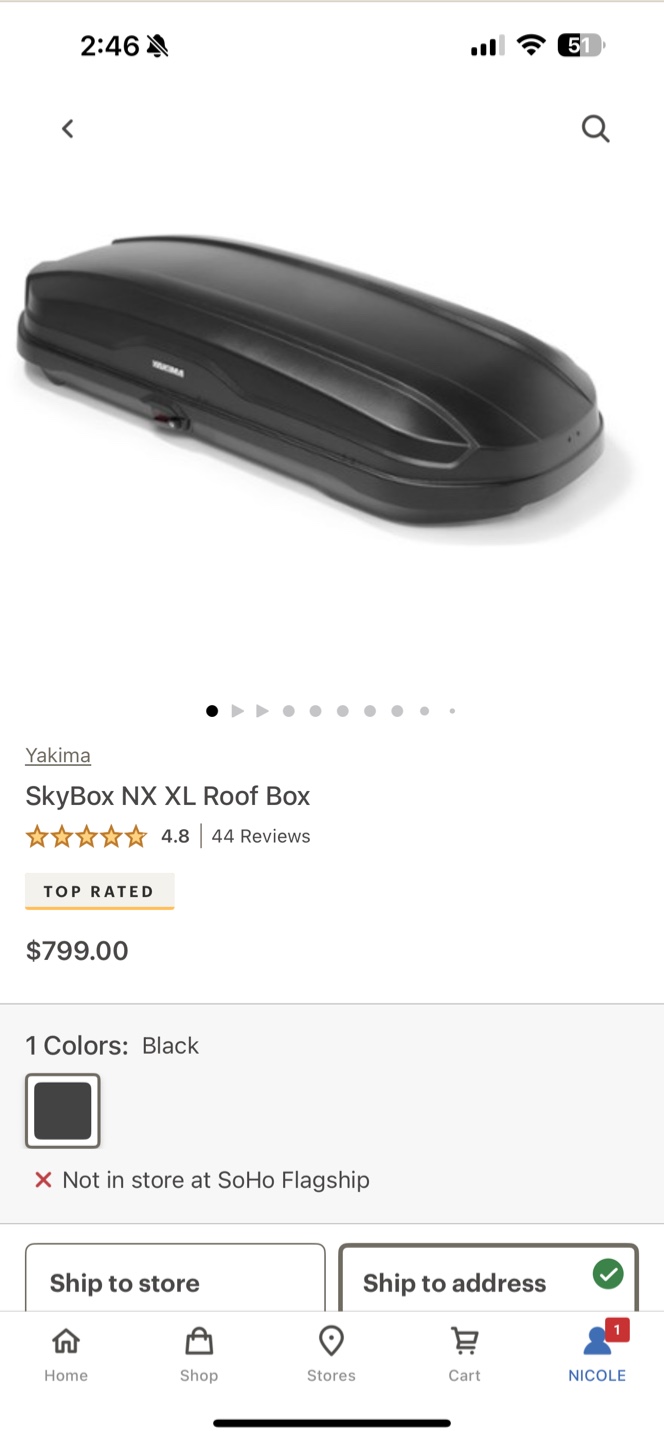Open the search magnifier icon
Screen dimensions: 664x1440
pyautogui.click(x=595, y=129)
